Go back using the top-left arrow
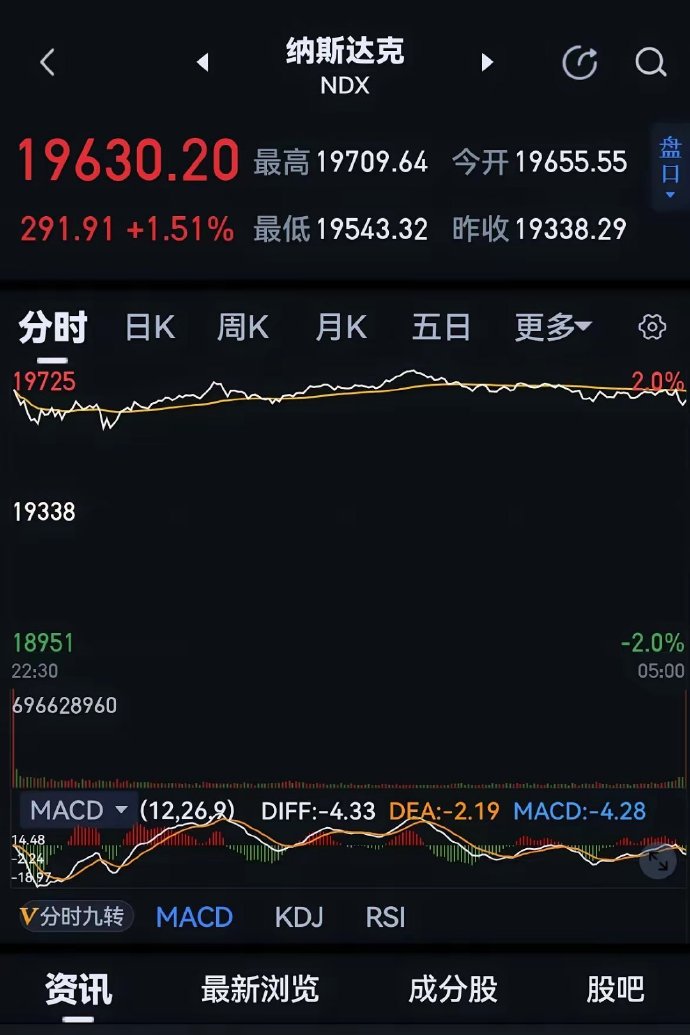This screenshot has height=1035, width=690. click(47, 63)
